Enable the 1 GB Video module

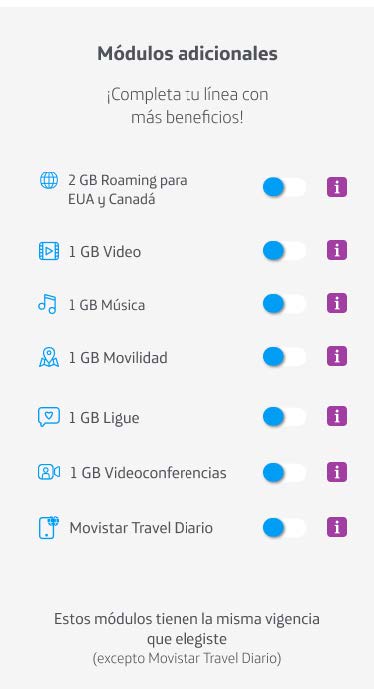coord(284,251)
